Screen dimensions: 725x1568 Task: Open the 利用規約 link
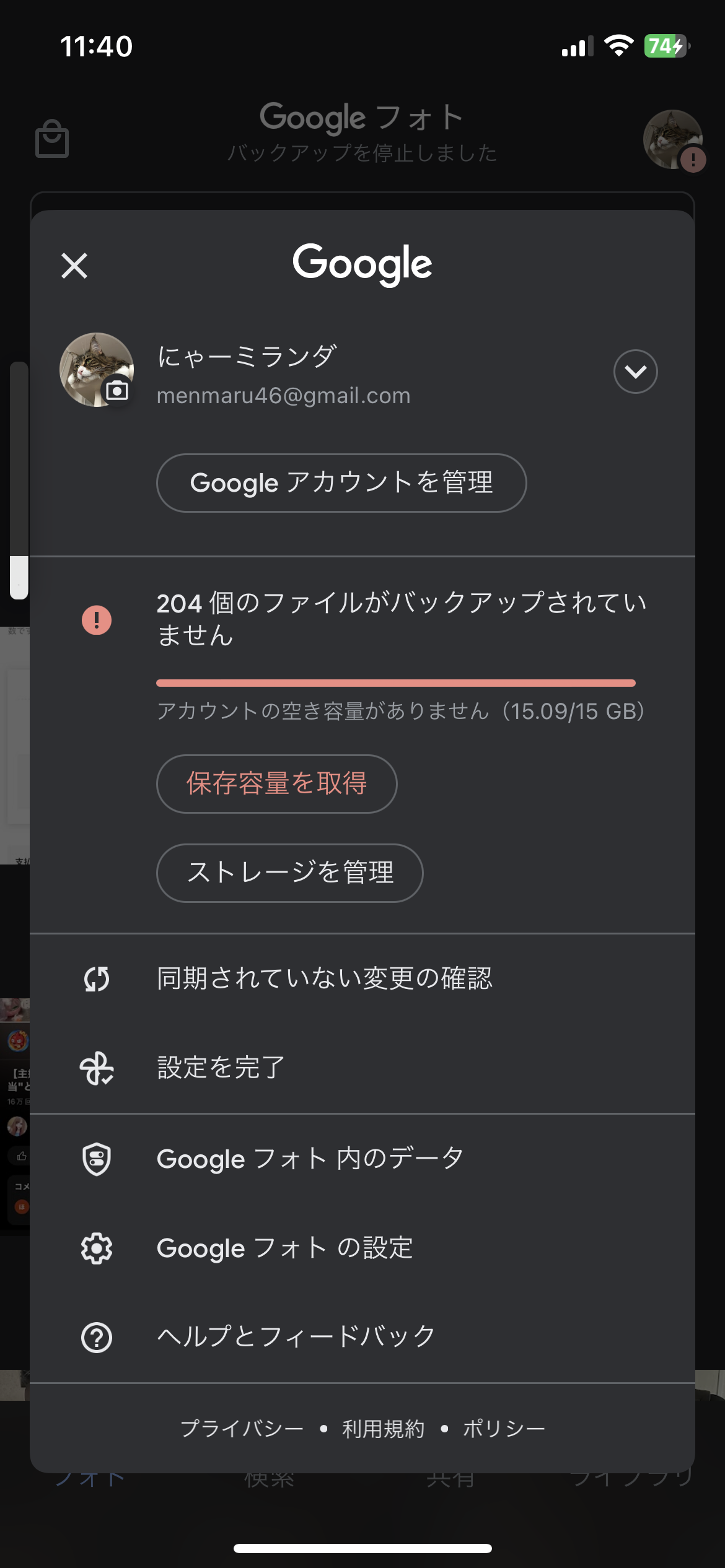383,1429
